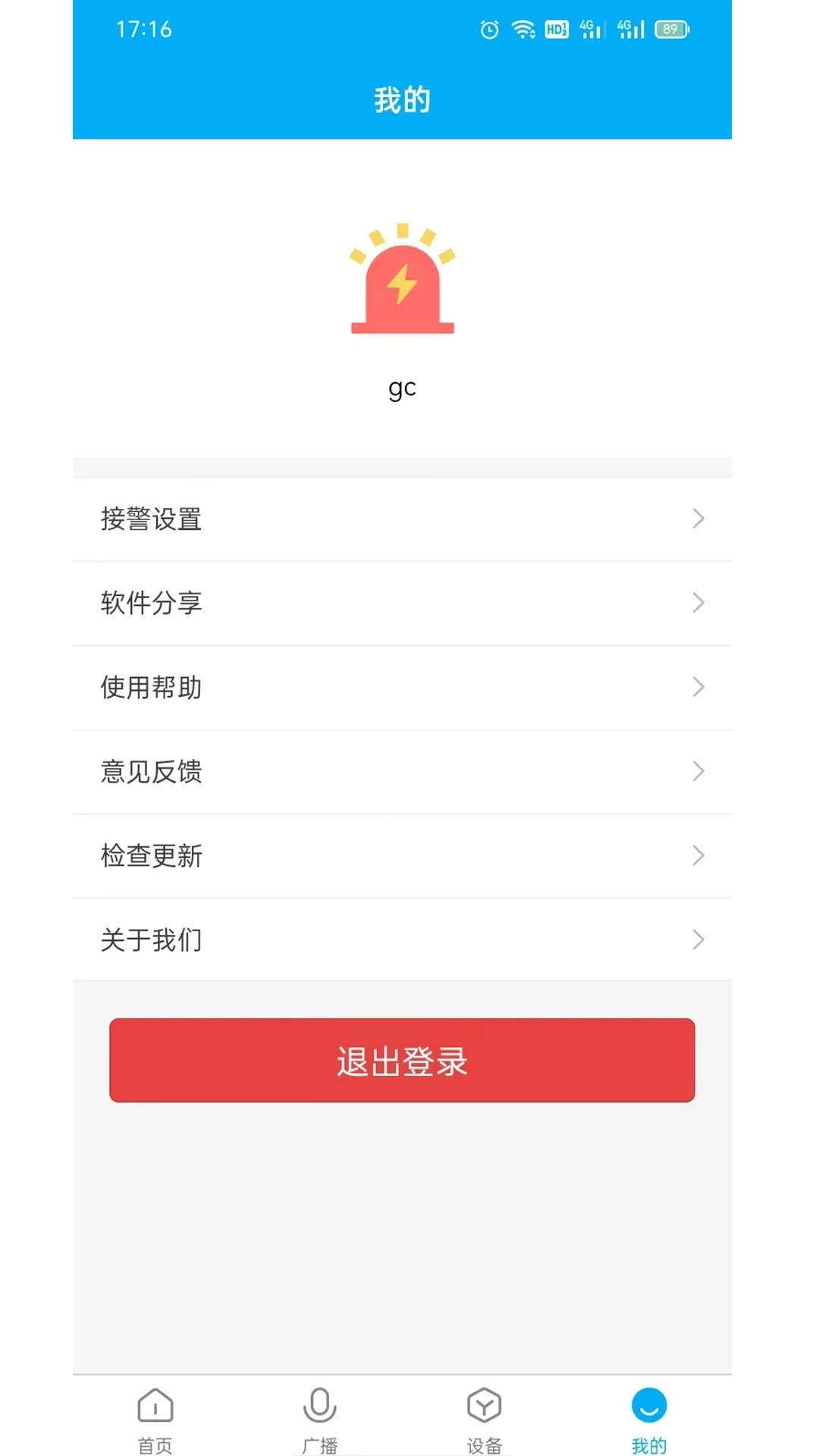819x1456 pixels.
Task: Tap the Wi-Fi status bar icon
Action: click(524, 30)
